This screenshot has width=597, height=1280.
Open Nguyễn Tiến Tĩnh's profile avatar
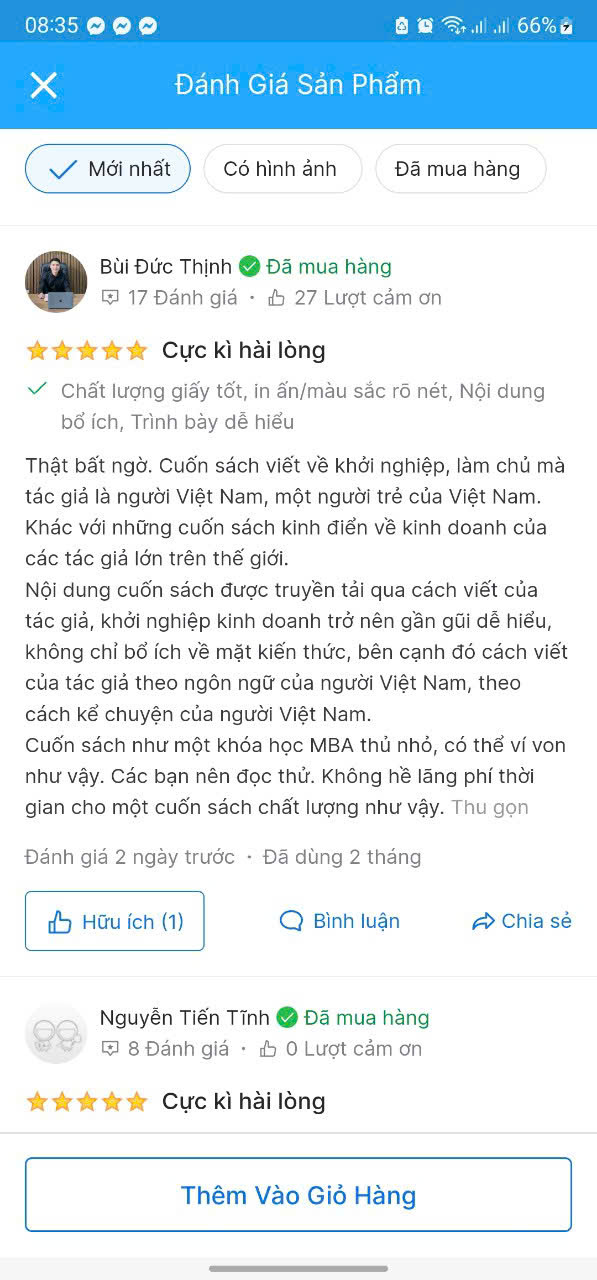coord(56,1033)
